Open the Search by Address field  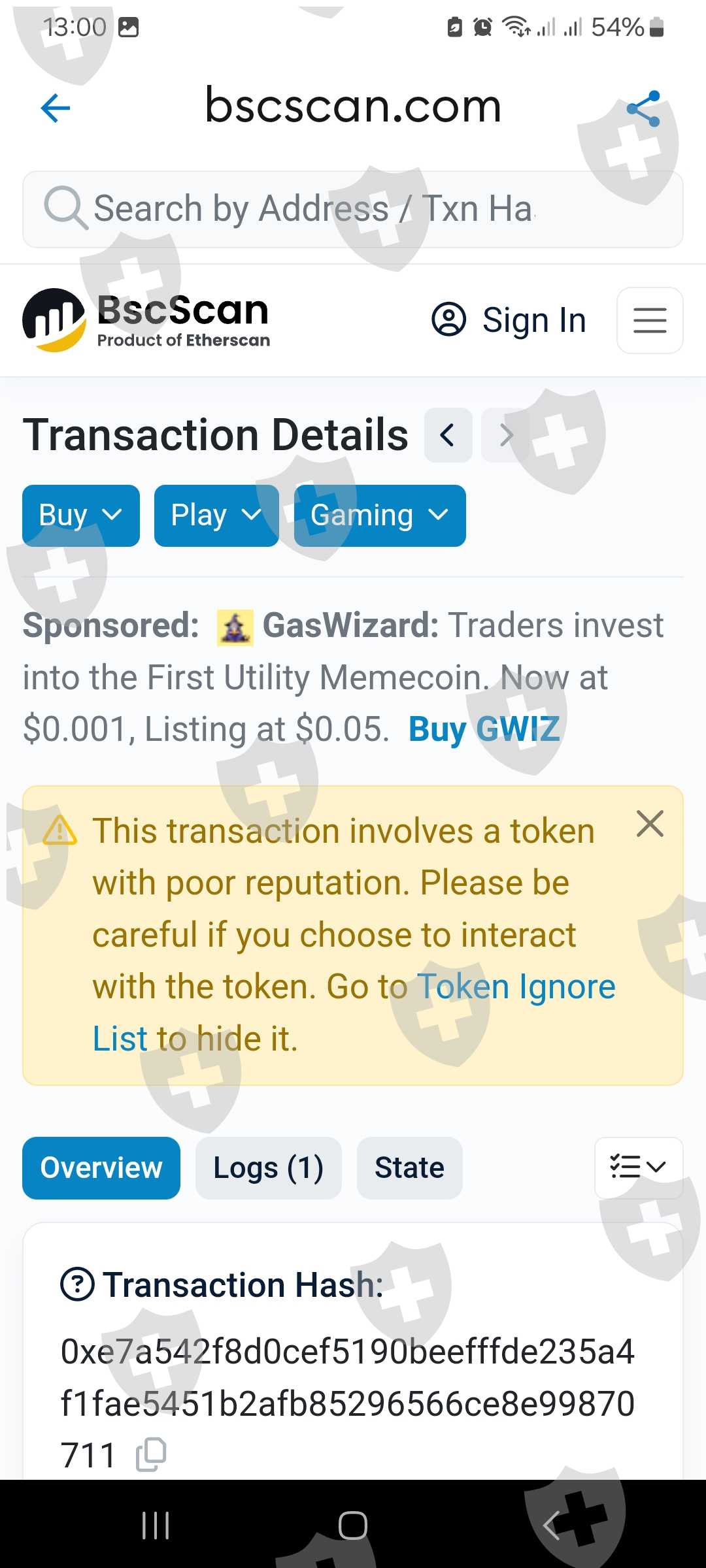[x=353, y=209]
